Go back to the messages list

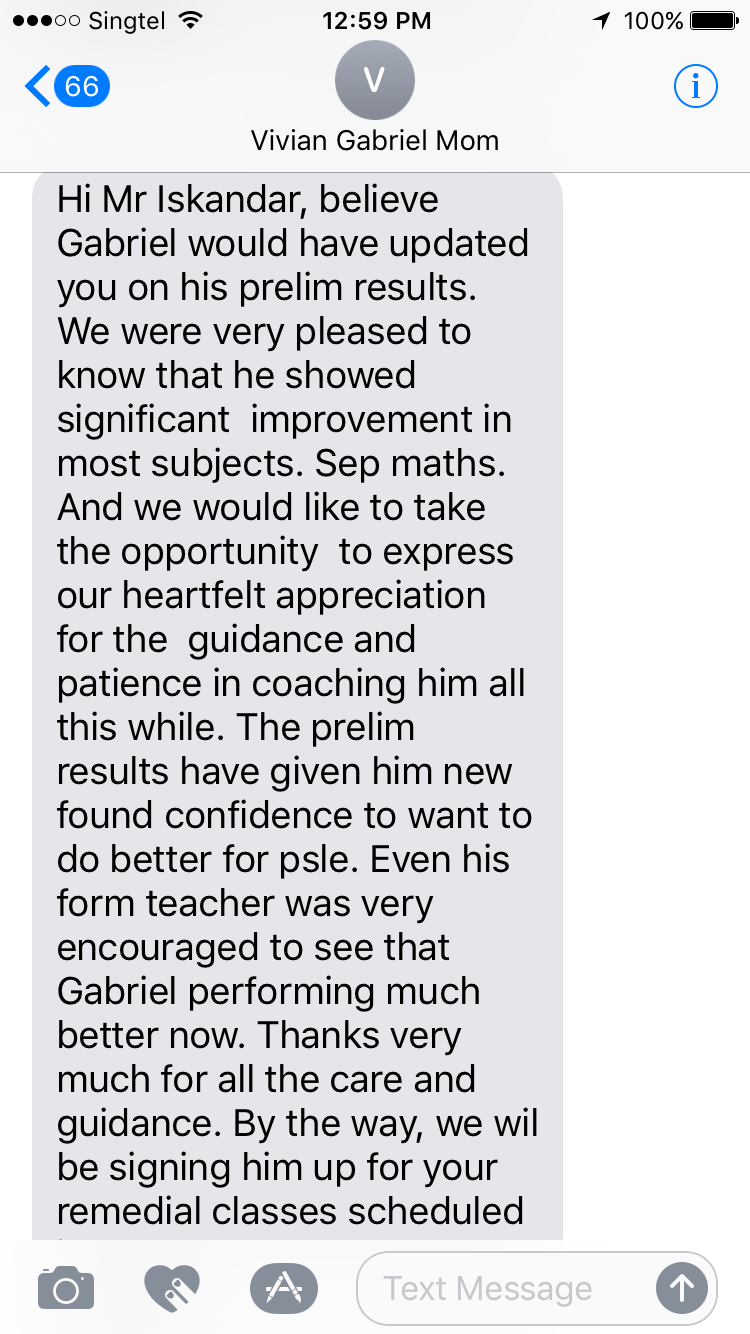click(65, 87)
